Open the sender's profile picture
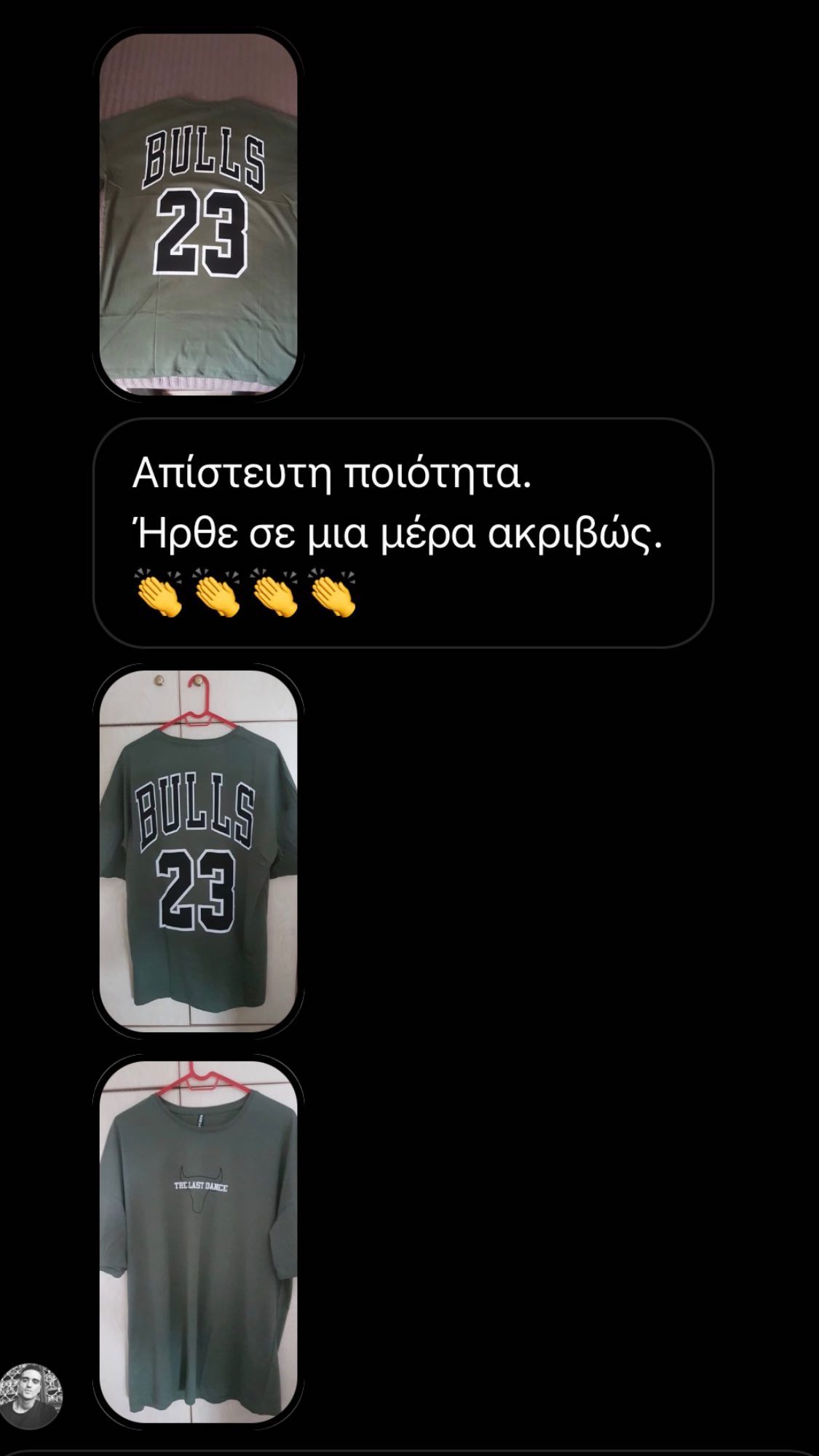This screenshot has width=819, height=1456. (31, 1396)
